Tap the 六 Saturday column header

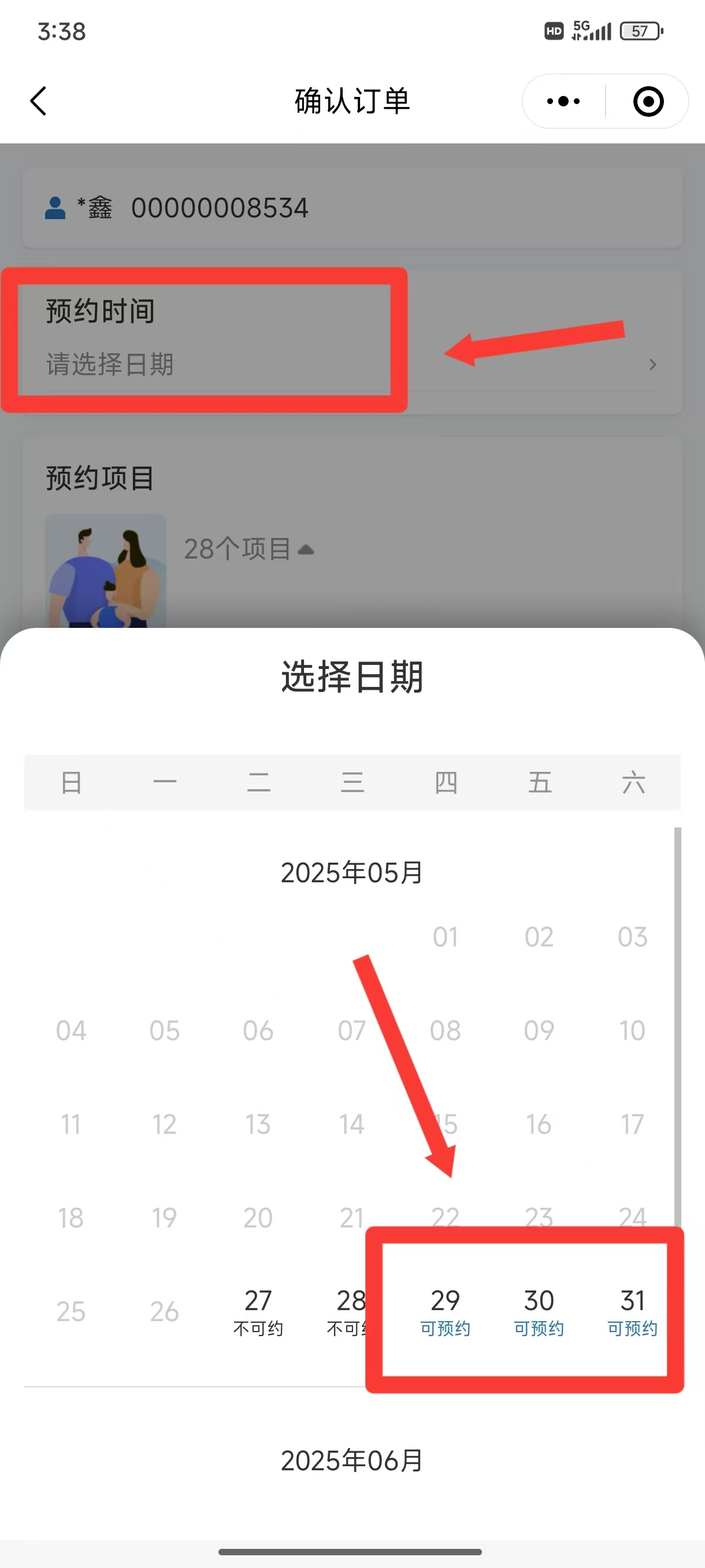click(x=635, y=782)
